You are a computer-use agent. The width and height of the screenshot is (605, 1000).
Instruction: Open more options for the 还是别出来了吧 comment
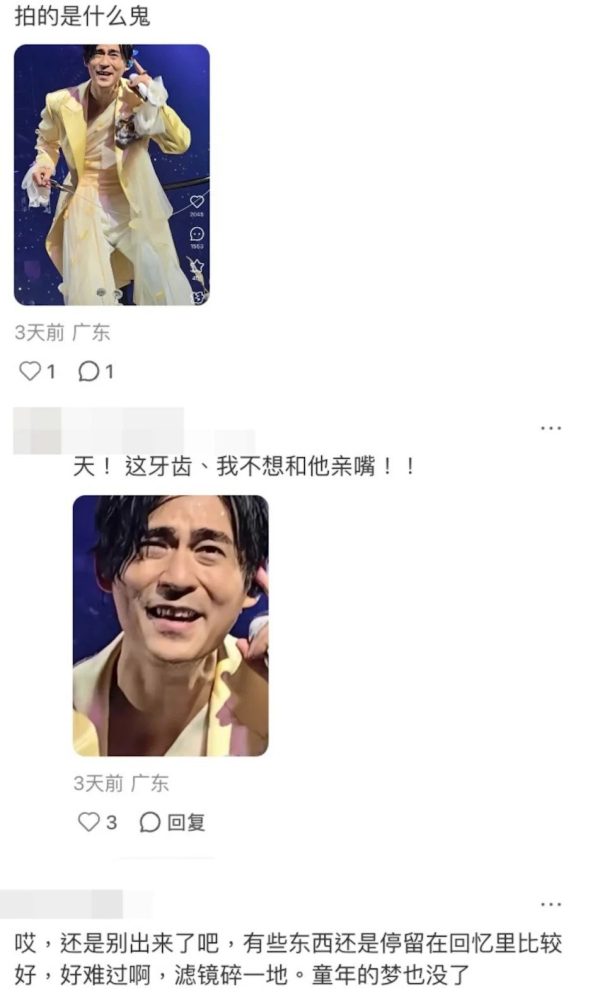[x=551, y=904]
